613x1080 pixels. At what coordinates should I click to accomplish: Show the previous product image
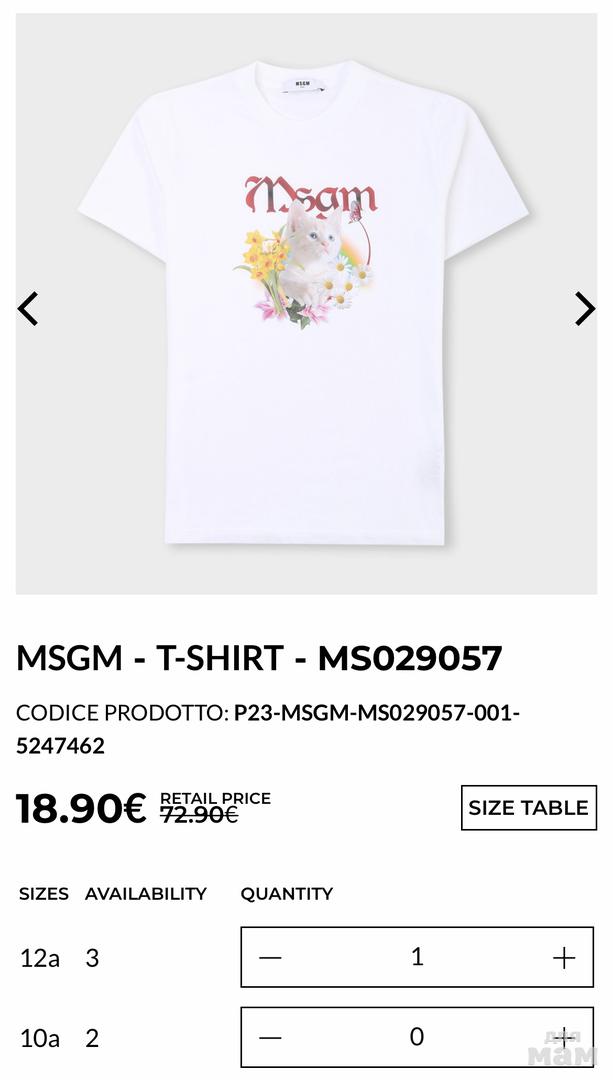tap(28, 309)
